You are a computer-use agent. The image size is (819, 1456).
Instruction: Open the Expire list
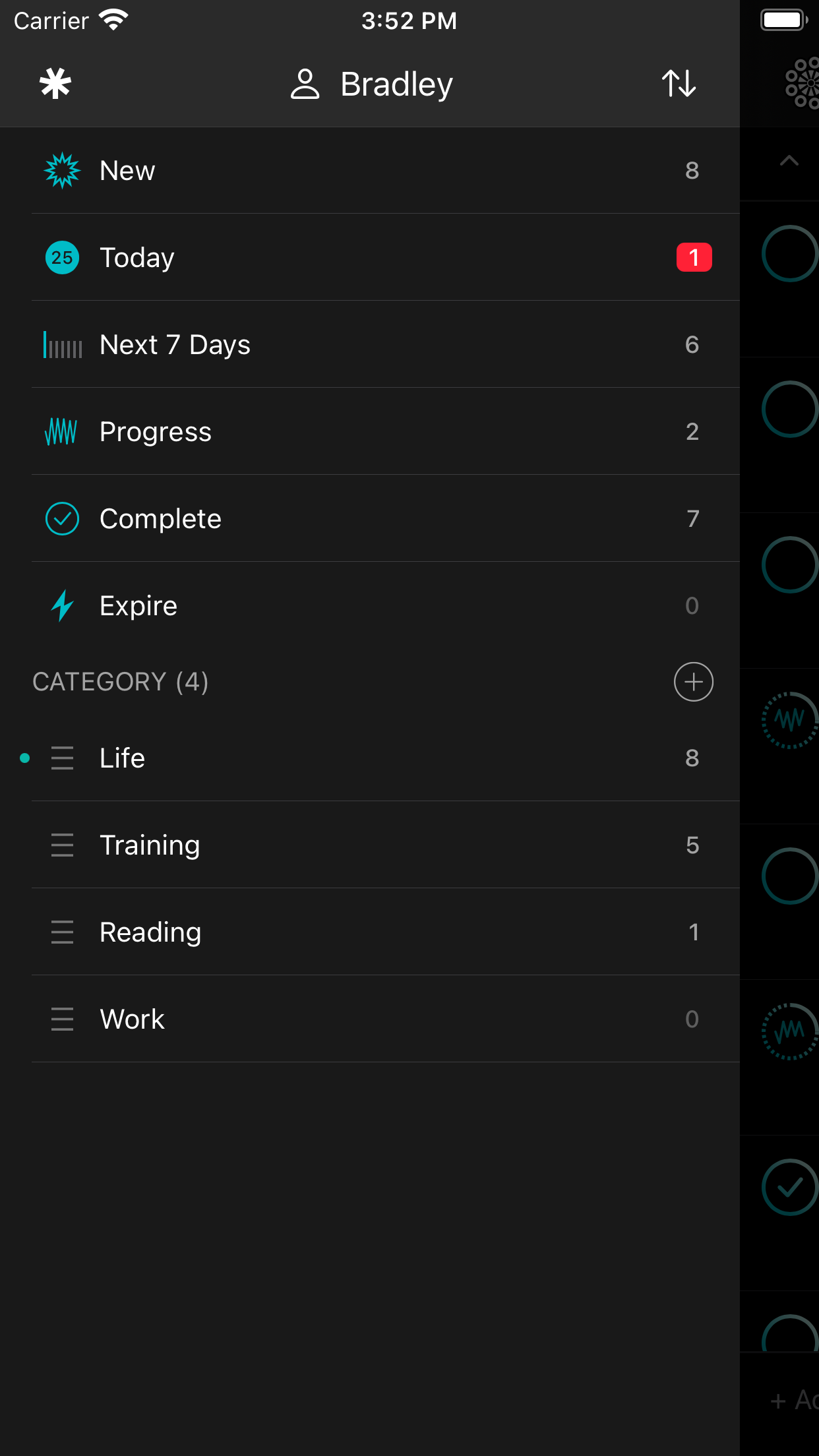click(370, 605)
